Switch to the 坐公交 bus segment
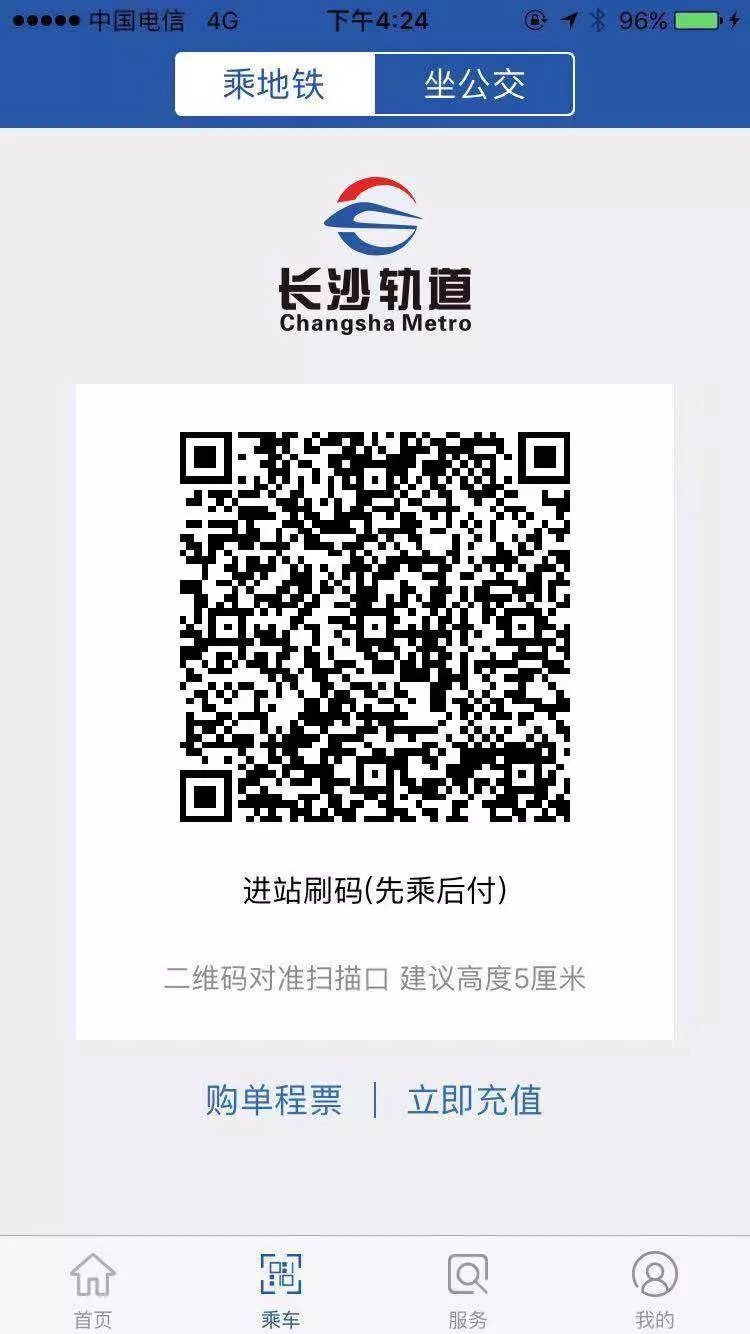The height and width of the screenshot is (1334, 750). pos(474,84)
